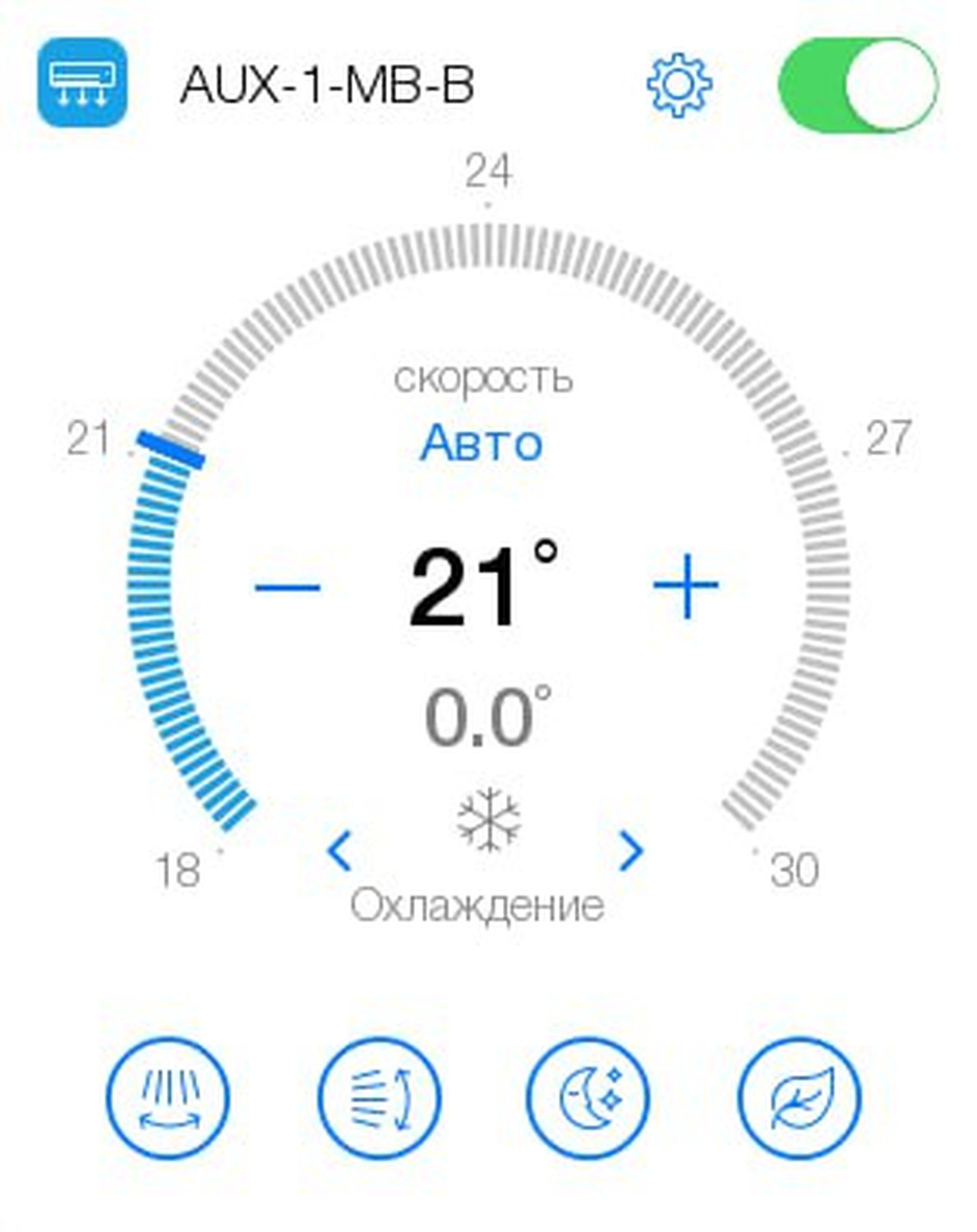Enable eco mode with the leaf icon
The width and height of the screenshot is (977, 1232).
tap(799, 1098)
